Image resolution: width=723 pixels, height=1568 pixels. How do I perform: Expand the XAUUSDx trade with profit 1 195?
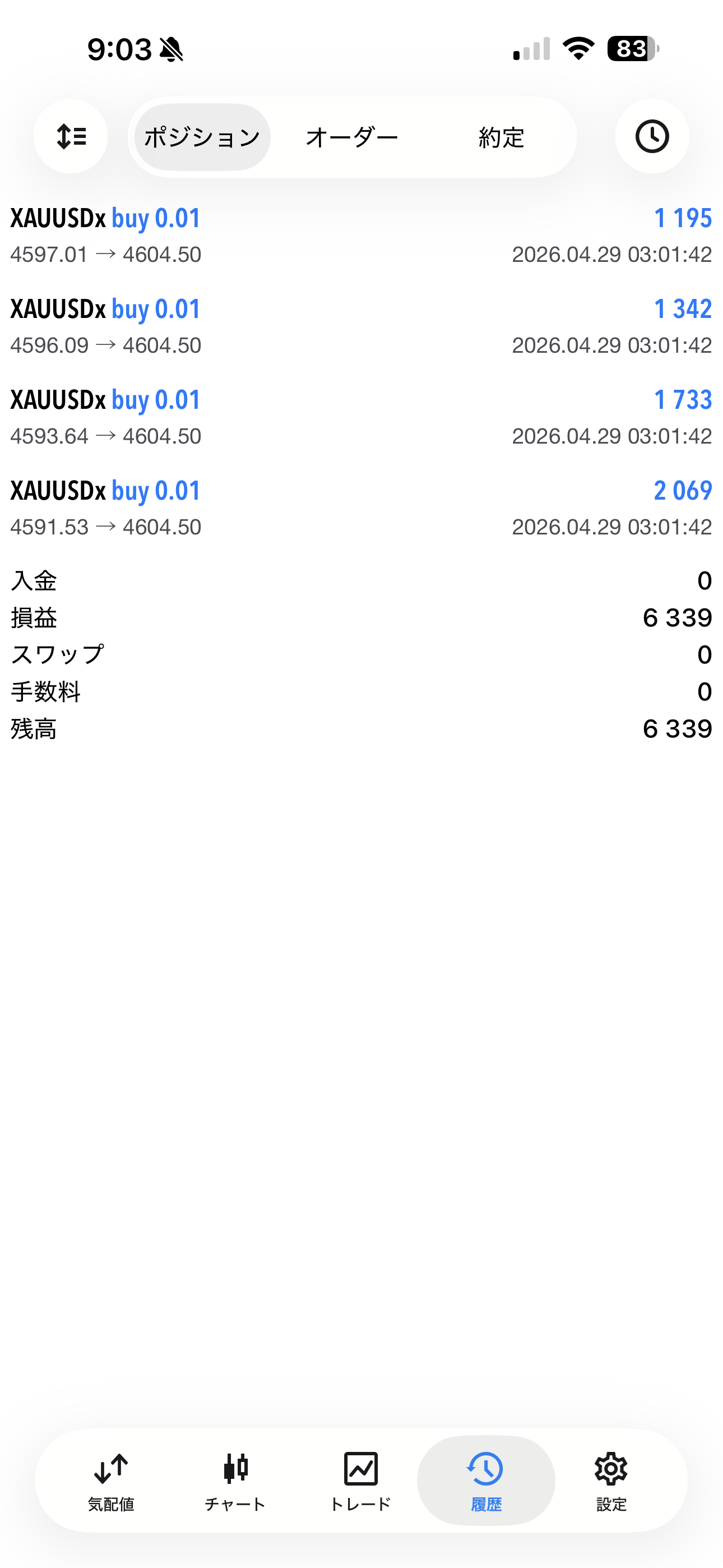[361, 235]
